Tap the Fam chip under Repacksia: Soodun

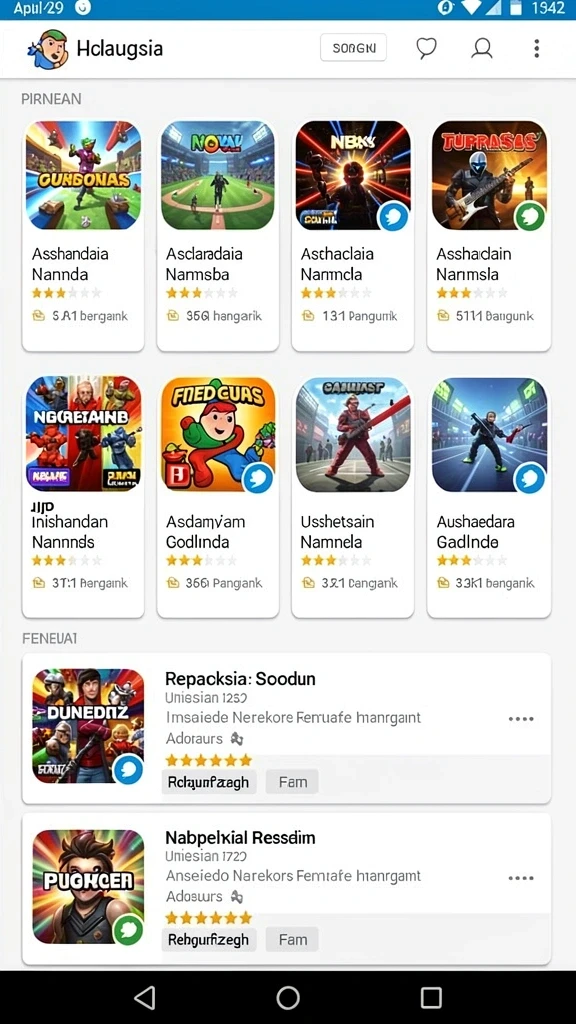point(292,782)
